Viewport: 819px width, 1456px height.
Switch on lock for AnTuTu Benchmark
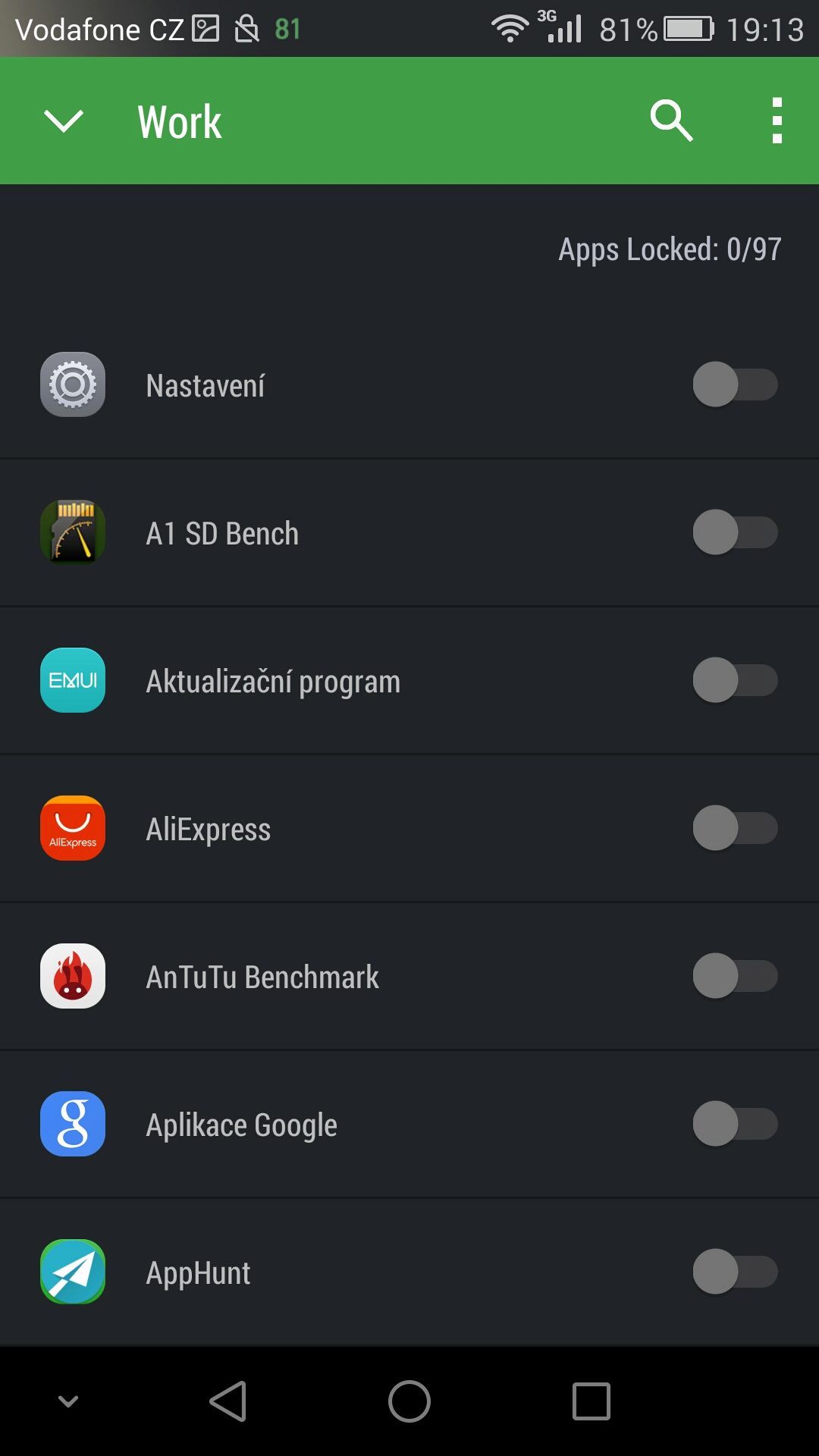(x=735, y=976)
